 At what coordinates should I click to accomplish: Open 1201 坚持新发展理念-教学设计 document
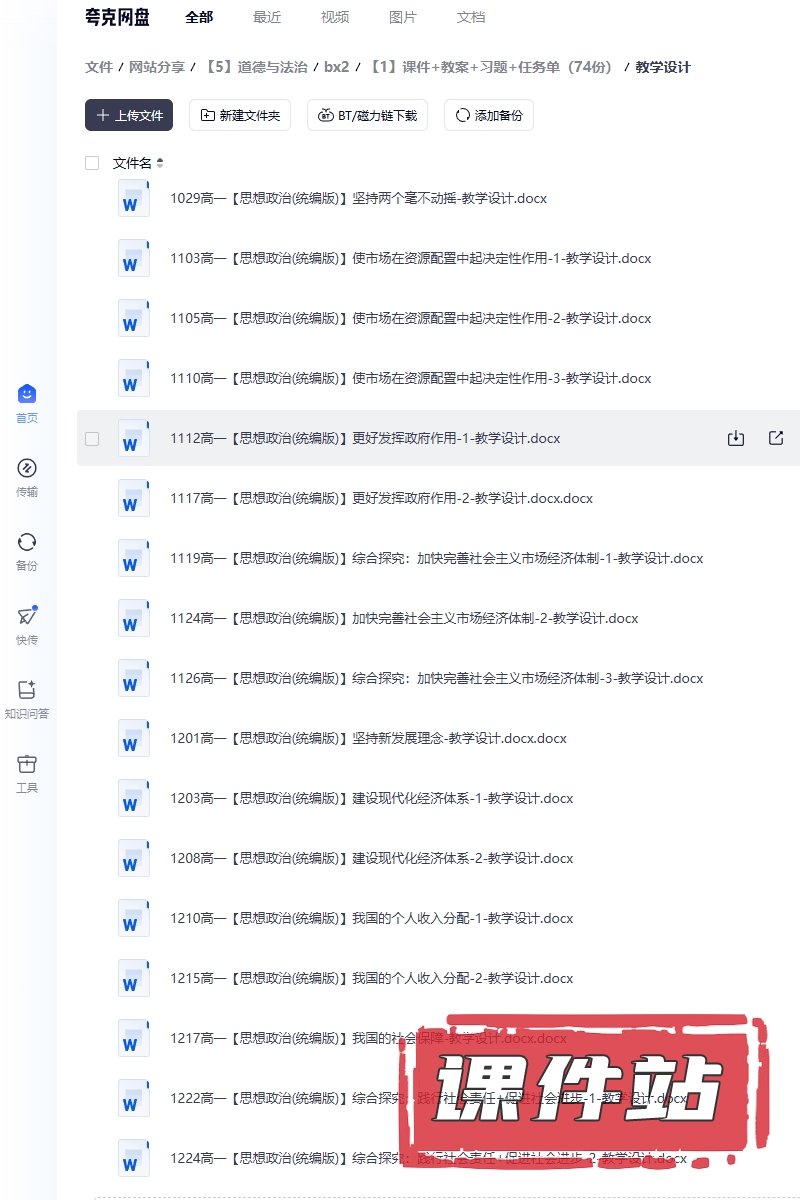[368, 738]
